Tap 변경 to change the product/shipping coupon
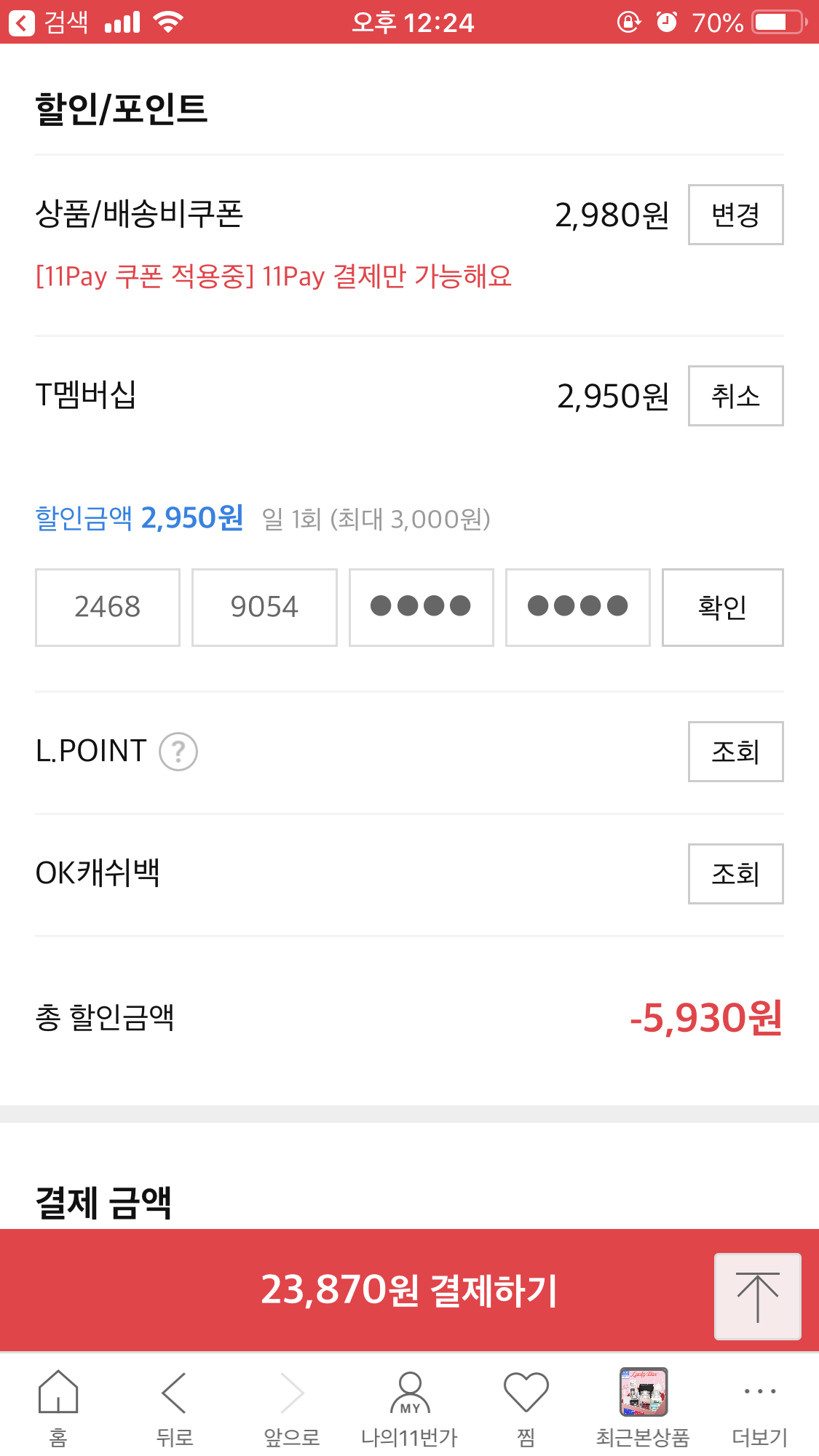819x1456 pixels. coord(735,215)
